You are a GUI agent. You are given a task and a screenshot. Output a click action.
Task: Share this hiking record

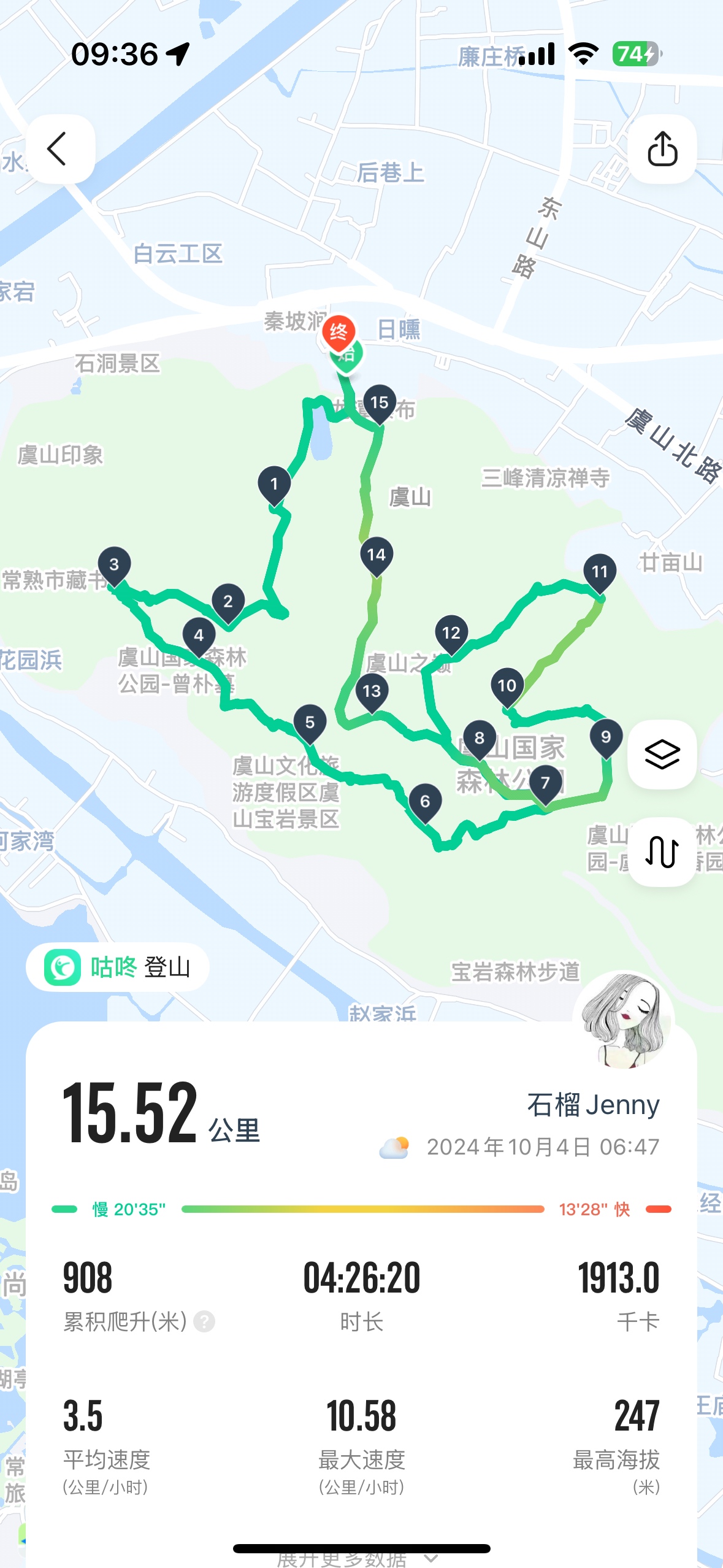(662, 148)
